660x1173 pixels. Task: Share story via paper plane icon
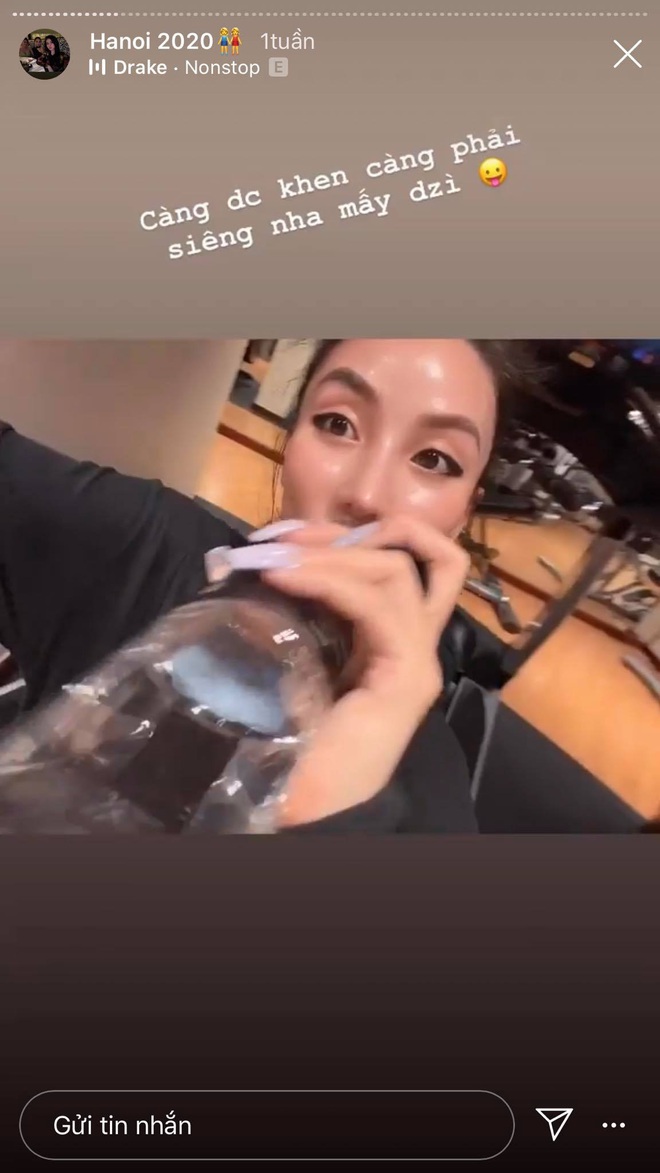pos(554,1124)
